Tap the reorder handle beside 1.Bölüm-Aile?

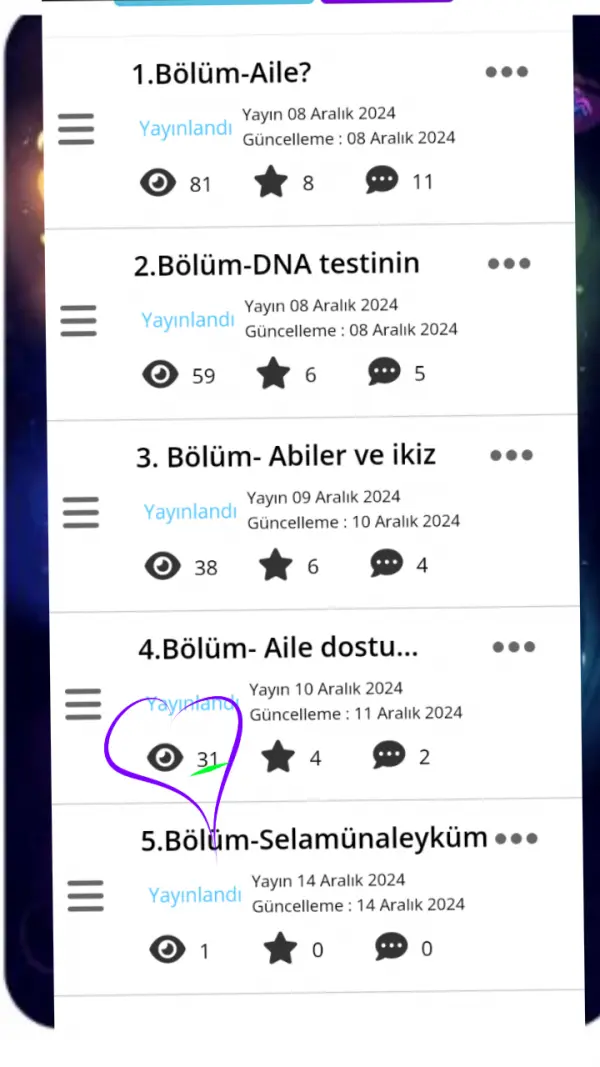tap(76, 129)
